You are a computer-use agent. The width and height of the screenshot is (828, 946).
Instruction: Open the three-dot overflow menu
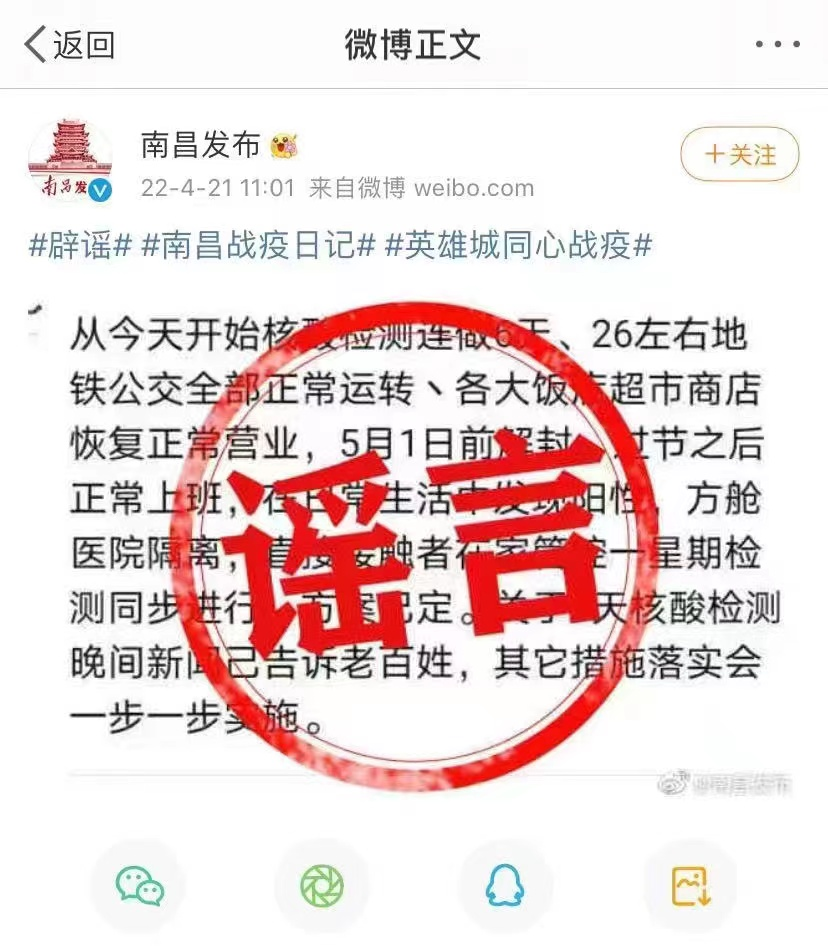click(x=777, y=45)
